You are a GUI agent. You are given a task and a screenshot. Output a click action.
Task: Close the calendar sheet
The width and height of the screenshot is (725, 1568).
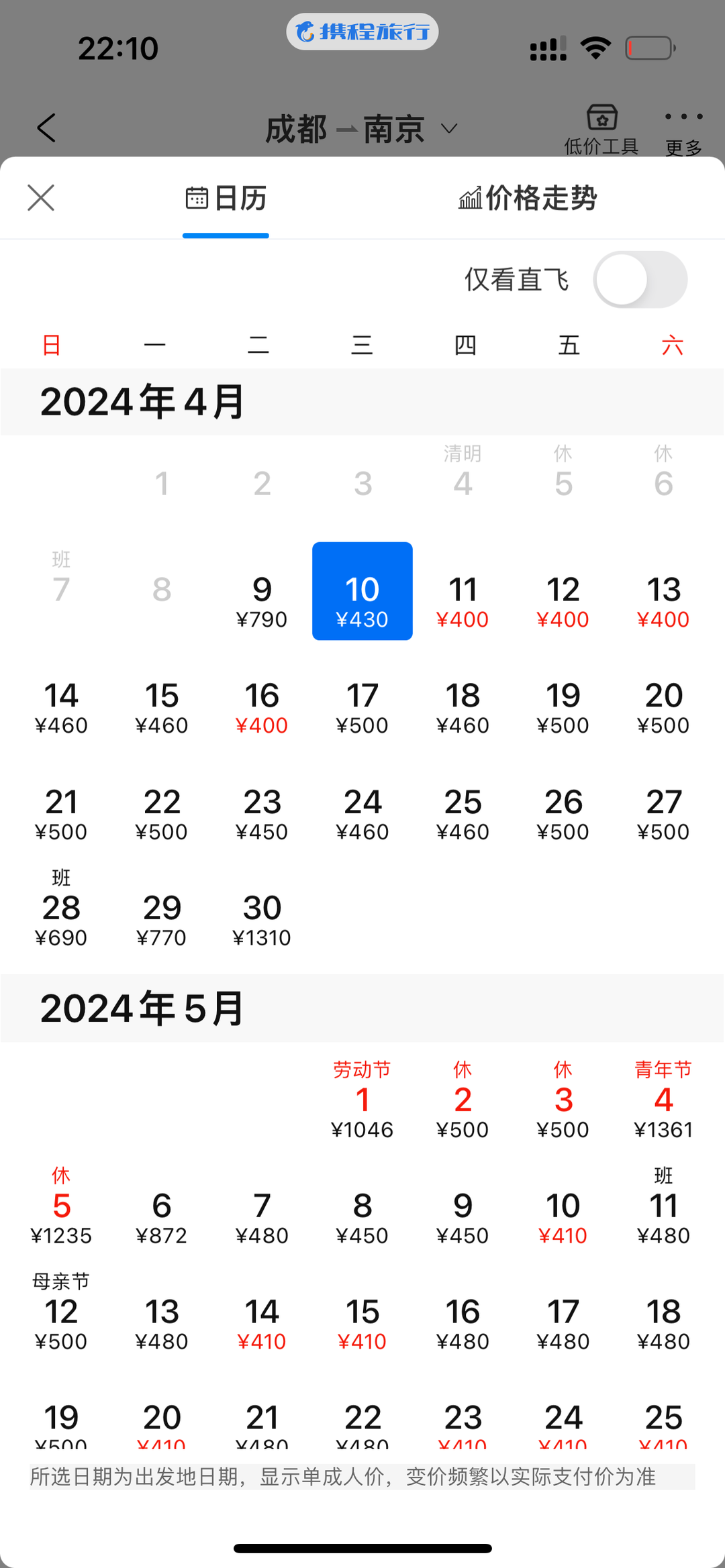[x=41, y=198]
